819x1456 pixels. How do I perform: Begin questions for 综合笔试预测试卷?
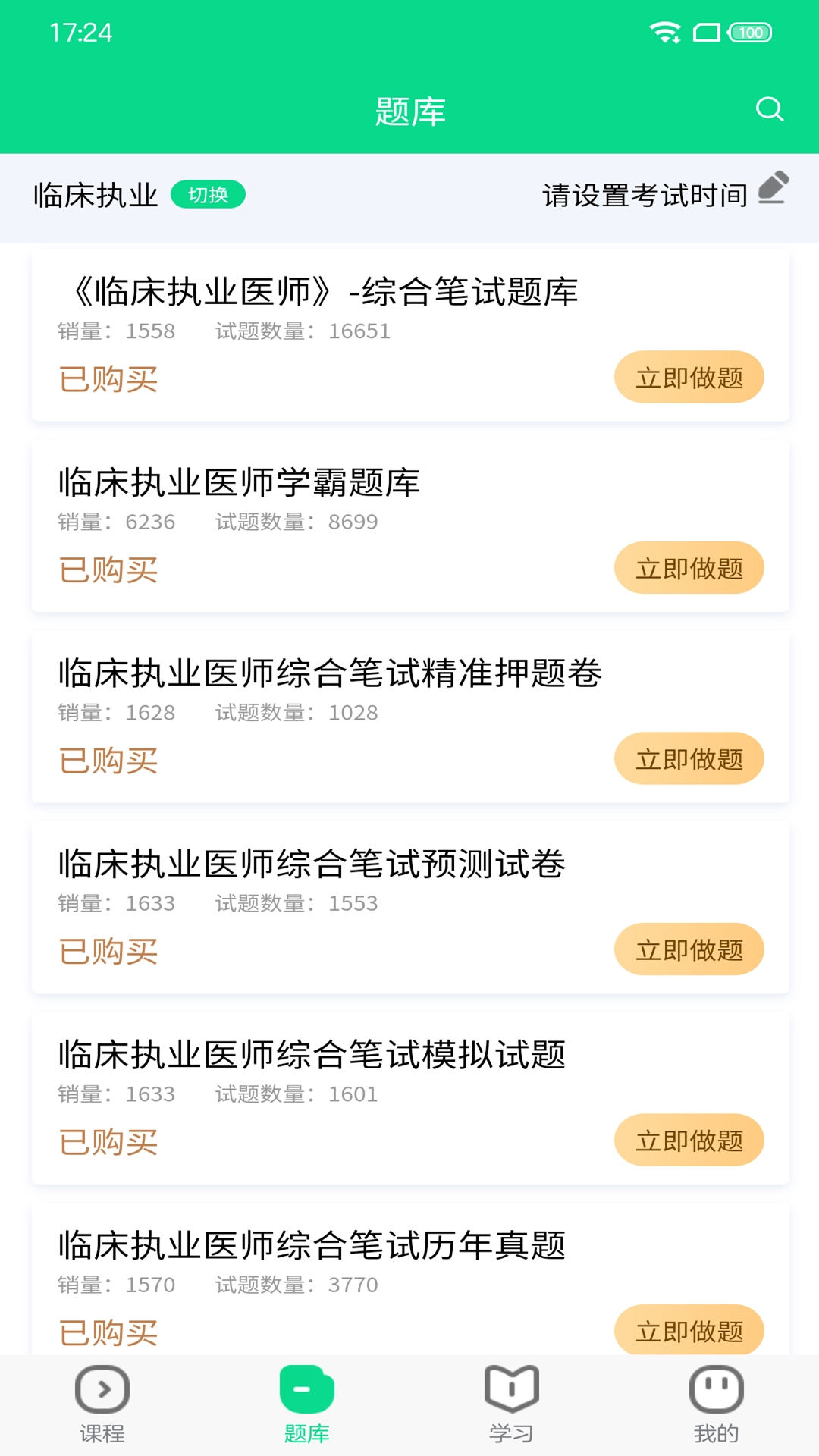pyautogui.click(x=689, y=949)
